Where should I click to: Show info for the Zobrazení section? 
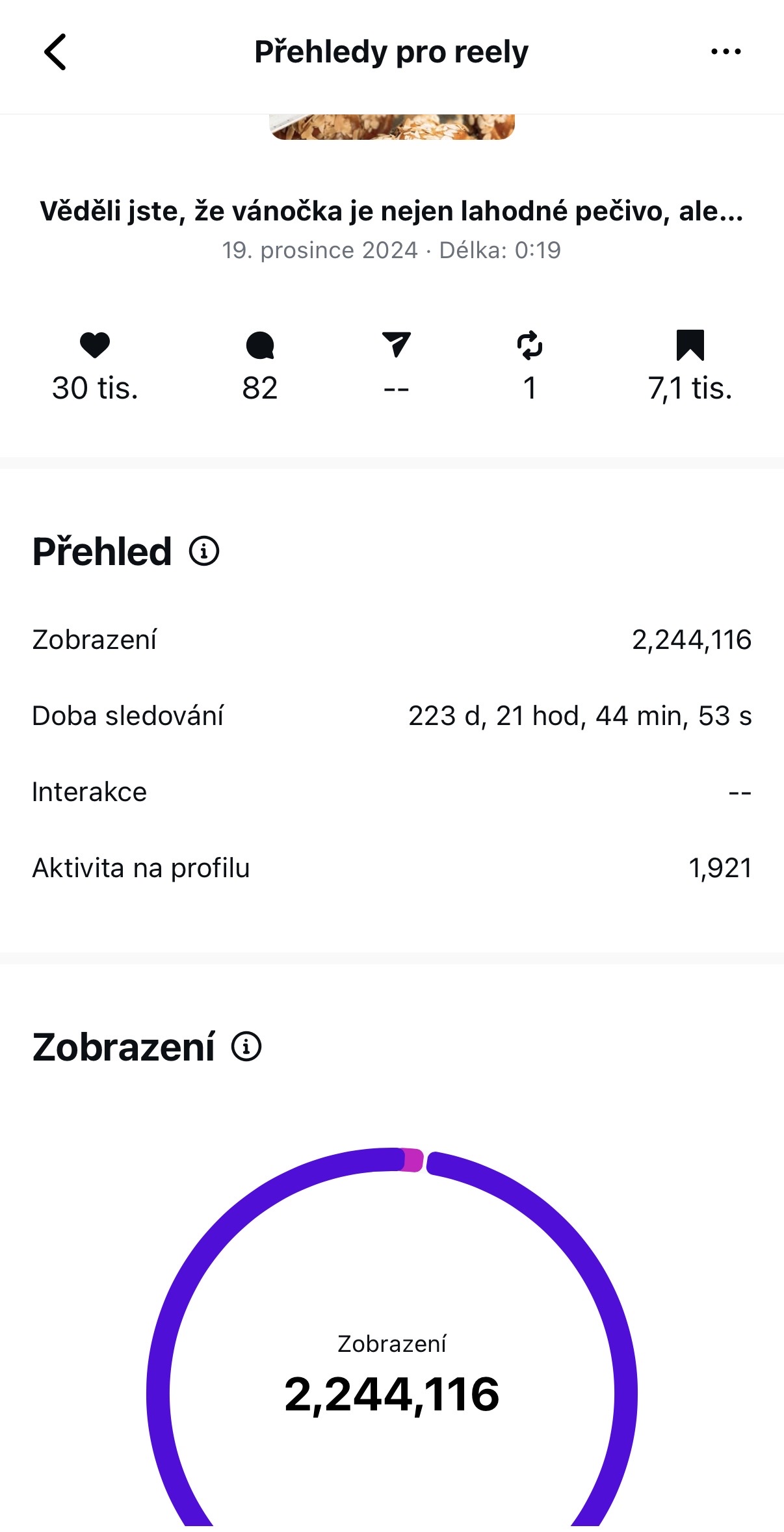(x=246, y=1047)
